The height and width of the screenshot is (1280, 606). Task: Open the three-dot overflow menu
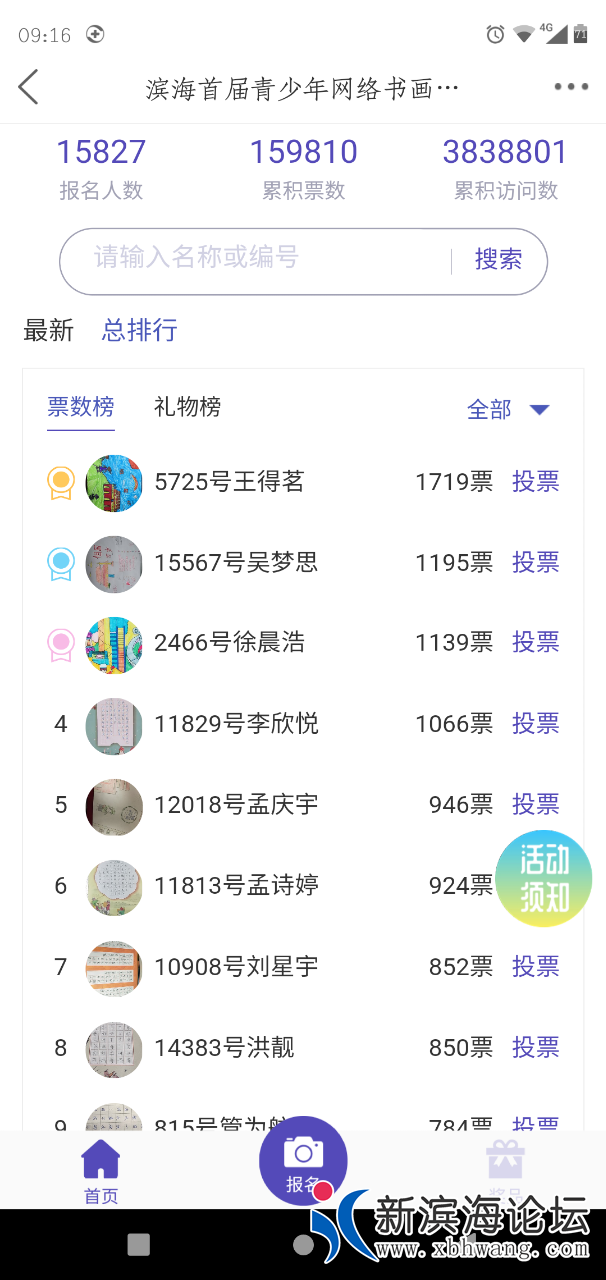[x=571, y=87]
